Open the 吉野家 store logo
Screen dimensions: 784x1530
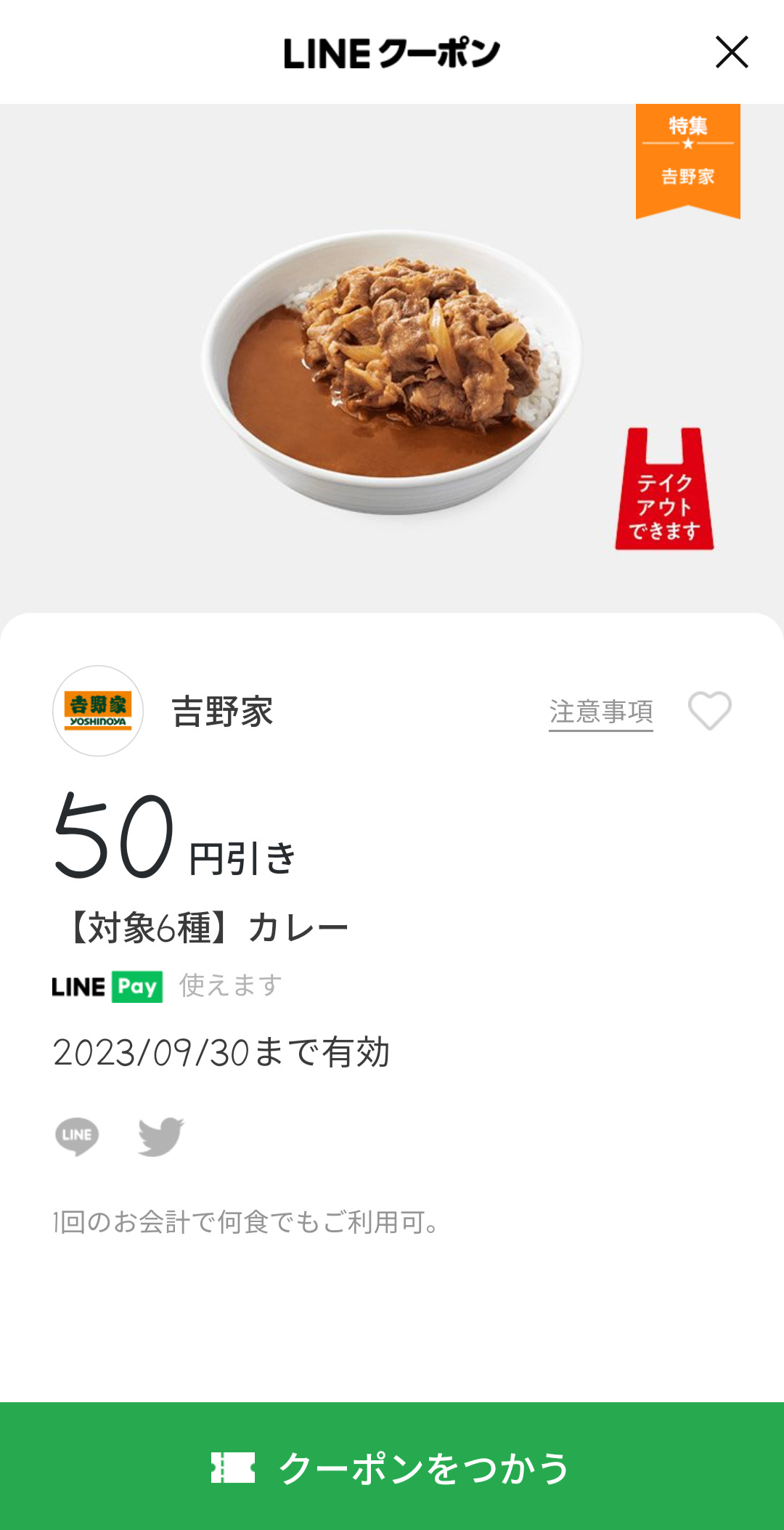tap(98, 711)
